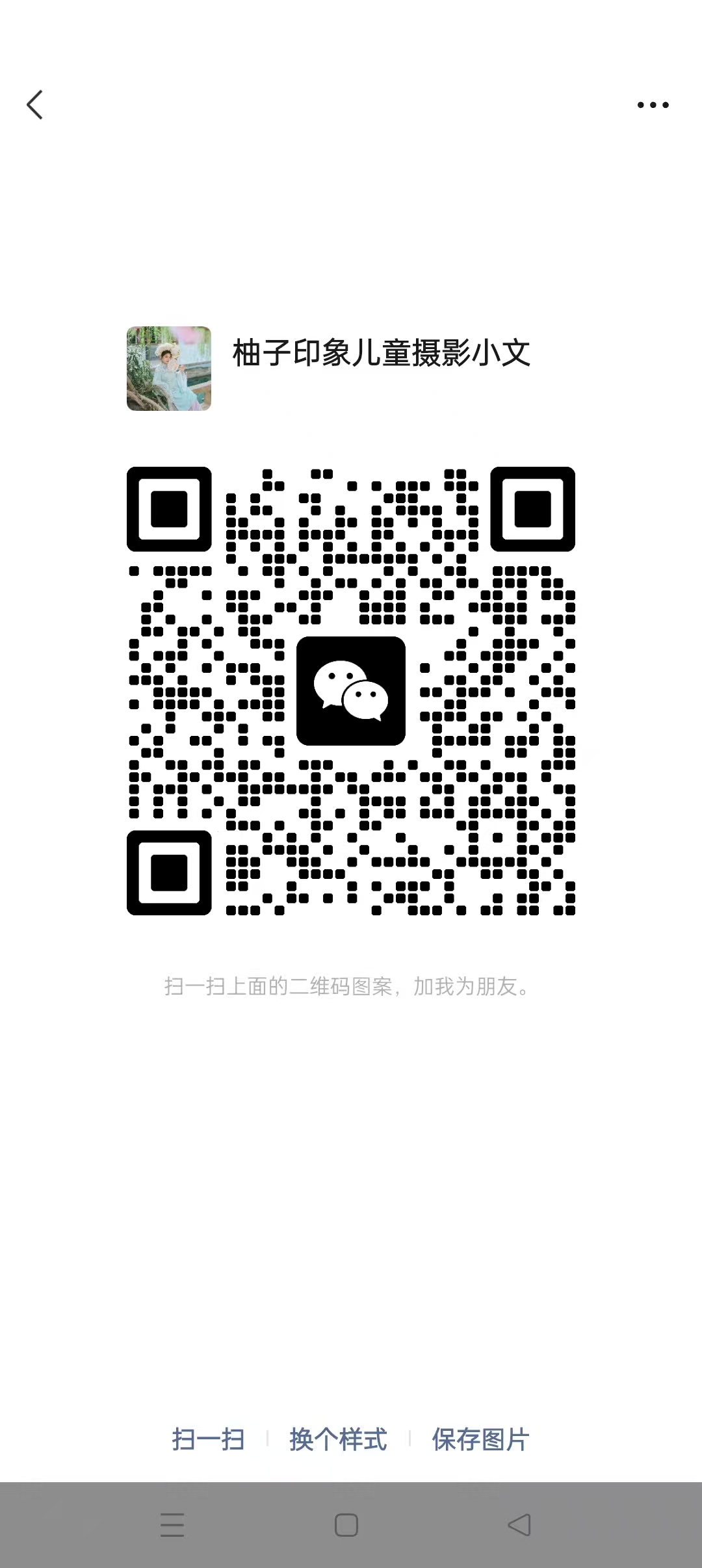Viewport: 702px width, 1568px height.
Task: Open the system recent apps menu
Action: 172,1525
